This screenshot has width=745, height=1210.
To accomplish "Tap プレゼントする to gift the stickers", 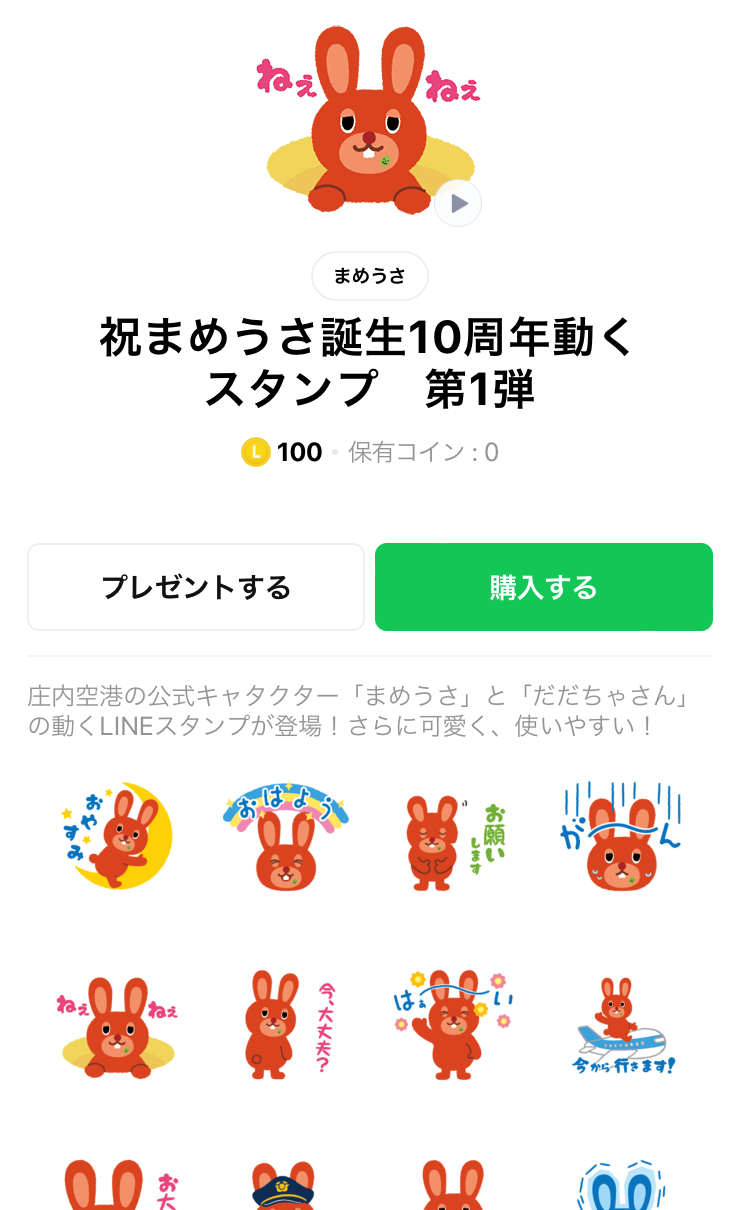I will point(196,587).
